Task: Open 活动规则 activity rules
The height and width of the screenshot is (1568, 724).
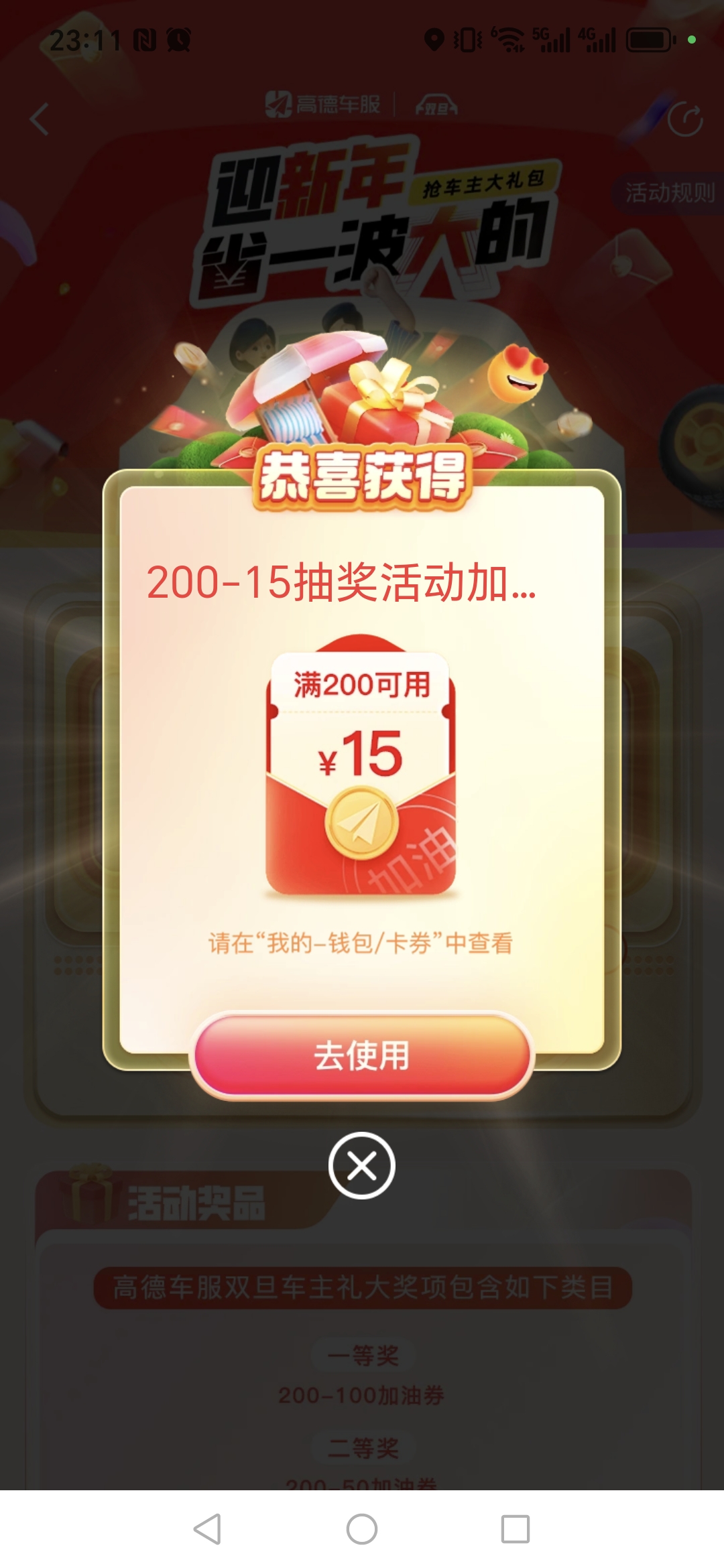Action: coord(669,193)
